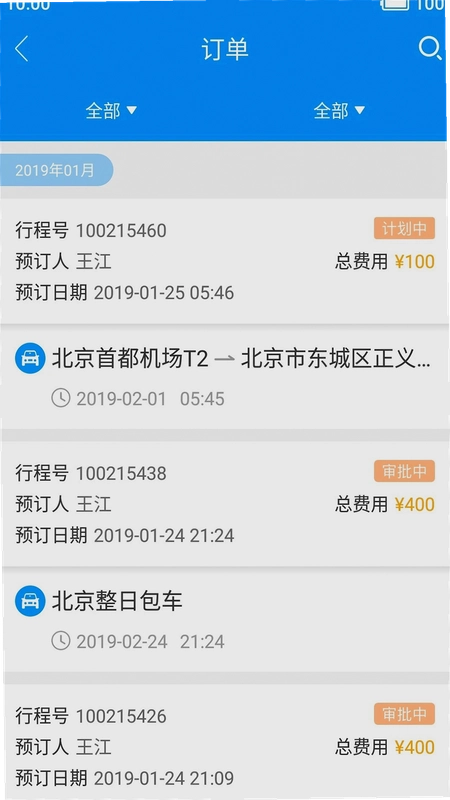Expand the first 全部 filter dropdown
The width and height of the screenshot is (450, 800).
click(111, 110)
